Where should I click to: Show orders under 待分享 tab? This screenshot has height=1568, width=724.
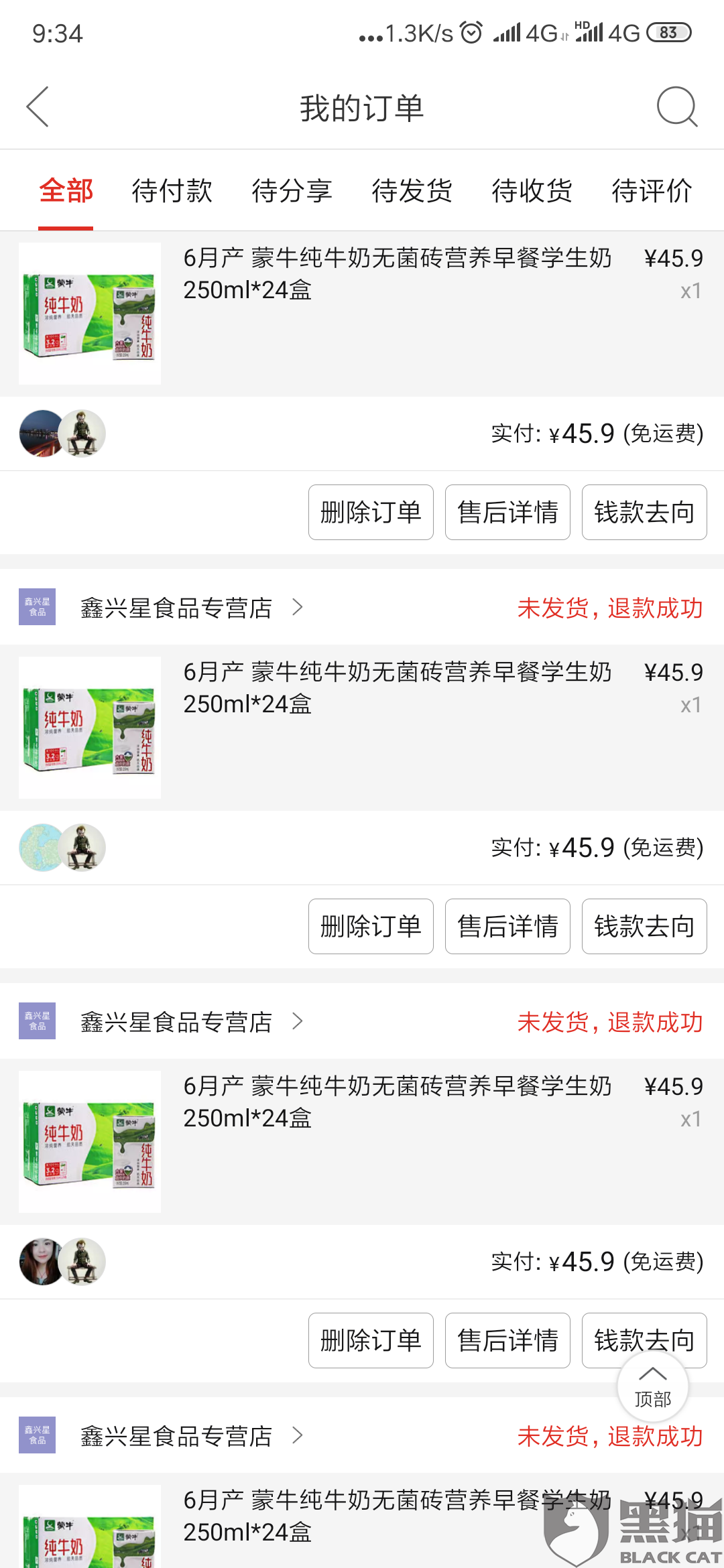pyautogui.click(x=292, y=191)
